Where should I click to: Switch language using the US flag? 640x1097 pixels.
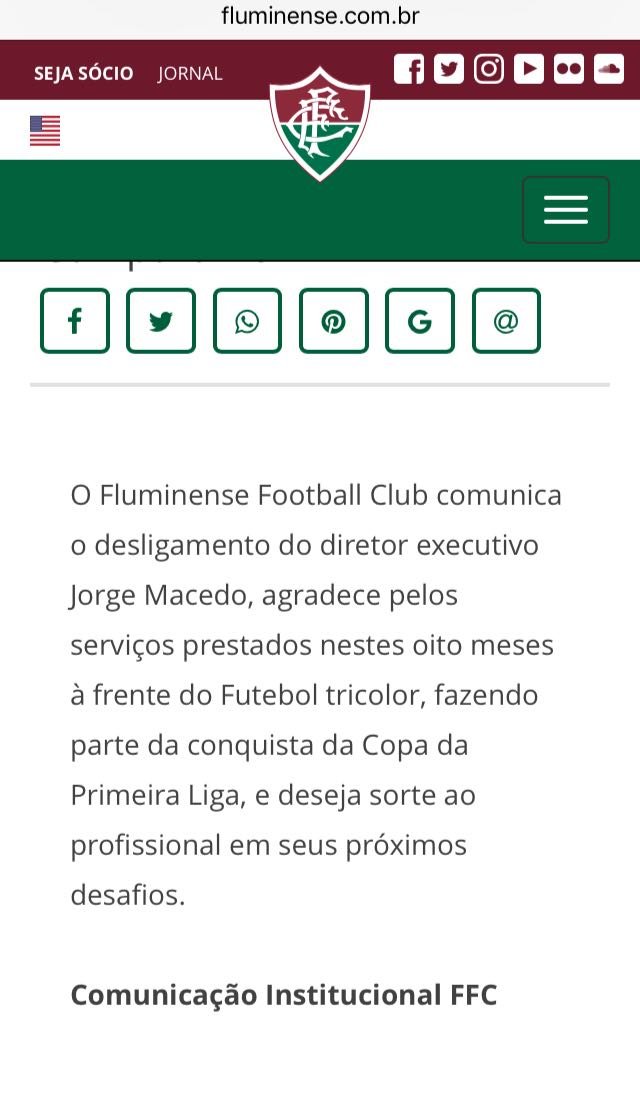coord(45,131)
